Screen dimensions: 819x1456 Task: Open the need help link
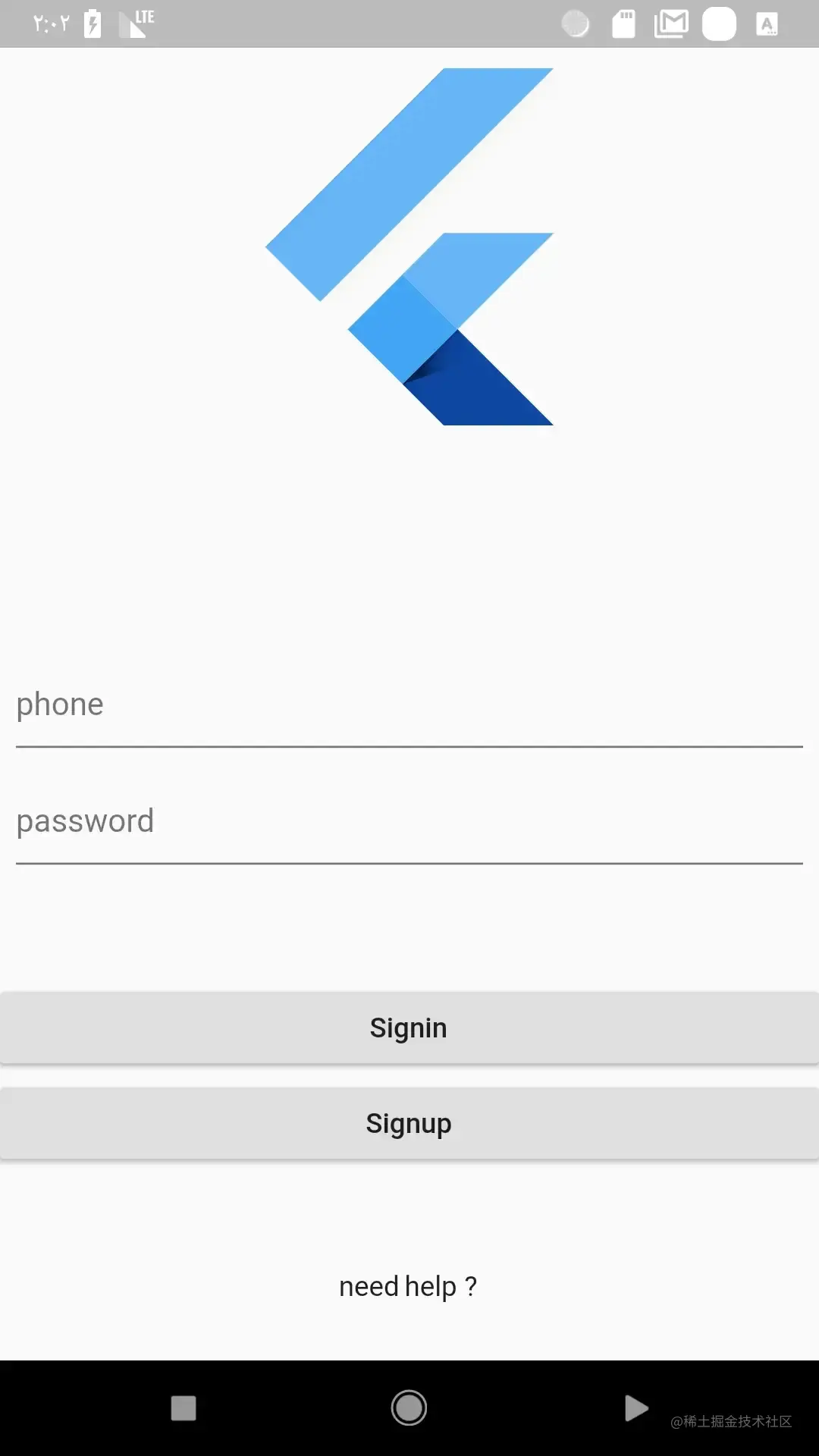(x=408, y=1287)
